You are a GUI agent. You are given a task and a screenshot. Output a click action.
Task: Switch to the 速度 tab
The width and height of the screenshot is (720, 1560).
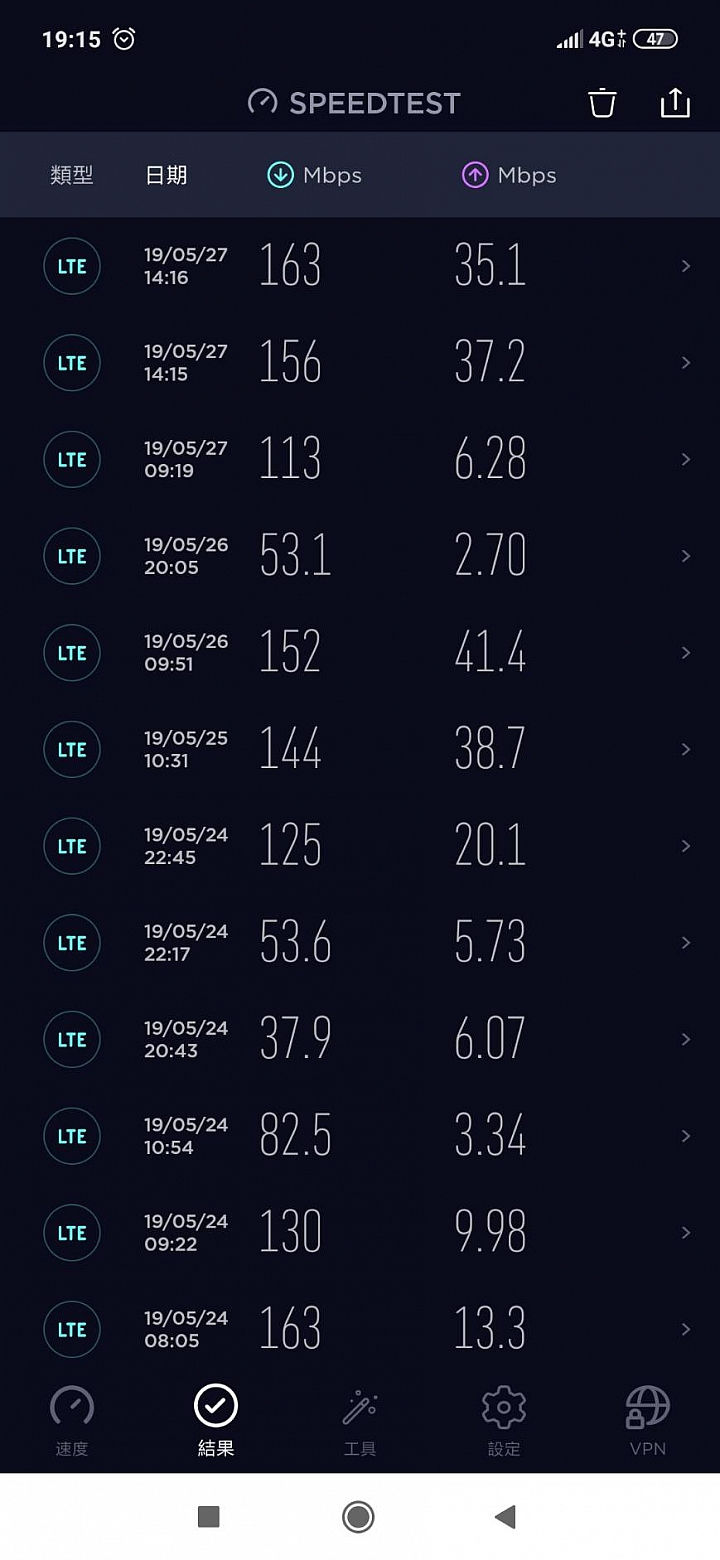click(72, 1420)
